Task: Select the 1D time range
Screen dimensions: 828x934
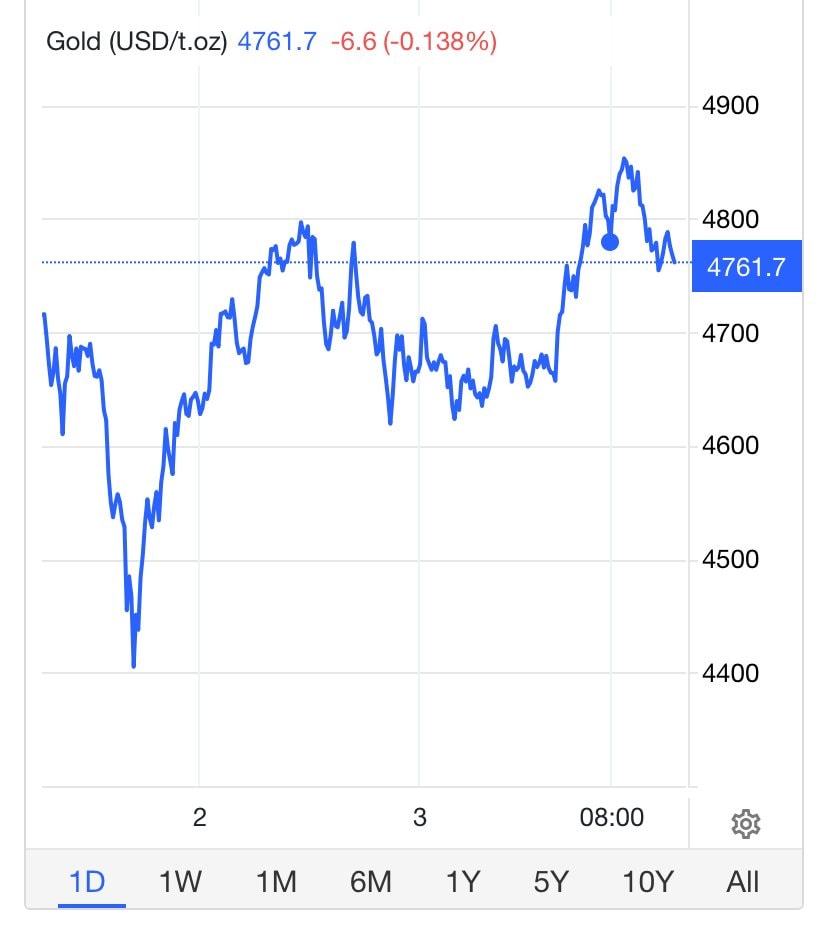Action: pos(87,881)
